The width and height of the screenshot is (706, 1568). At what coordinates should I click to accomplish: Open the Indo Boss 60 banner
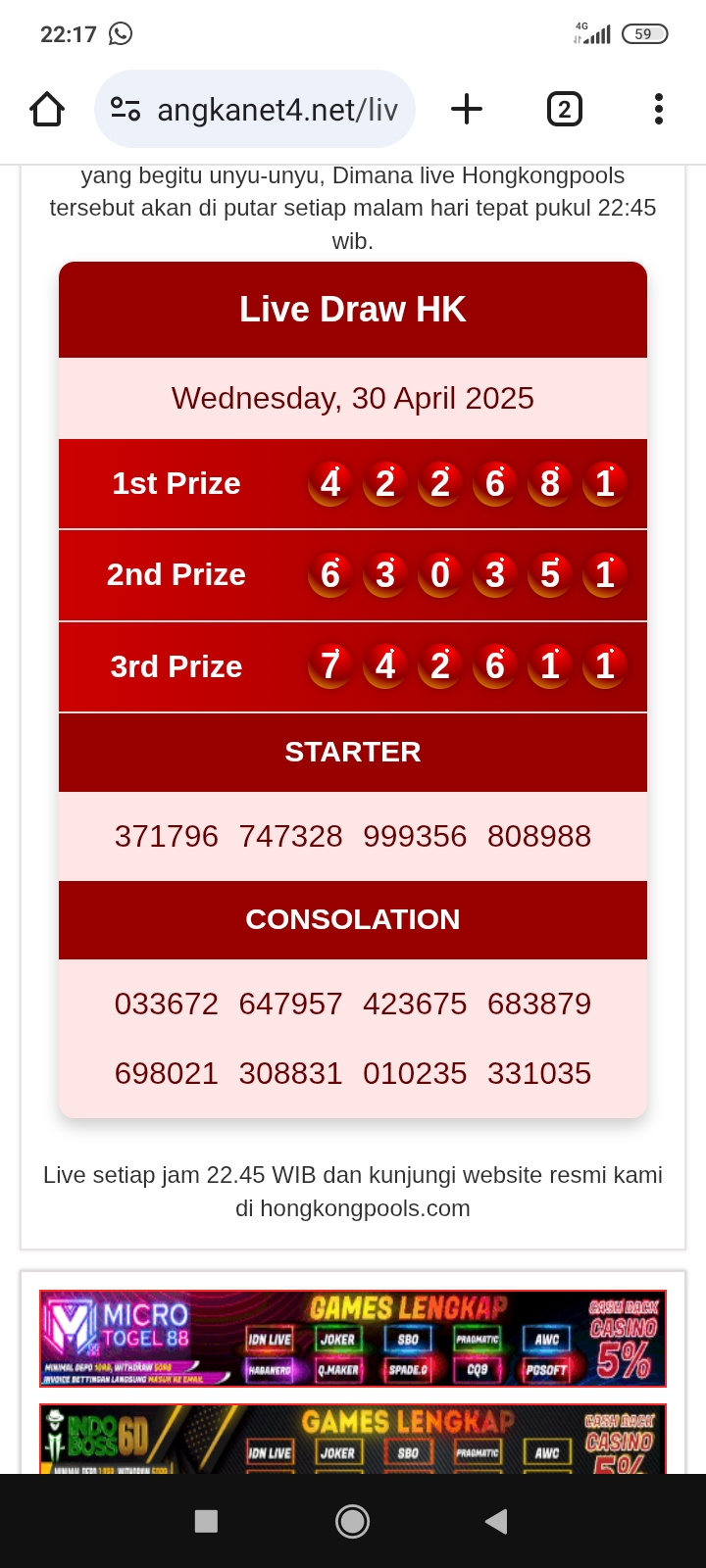pyautogui.click(x=353, y=1439)
